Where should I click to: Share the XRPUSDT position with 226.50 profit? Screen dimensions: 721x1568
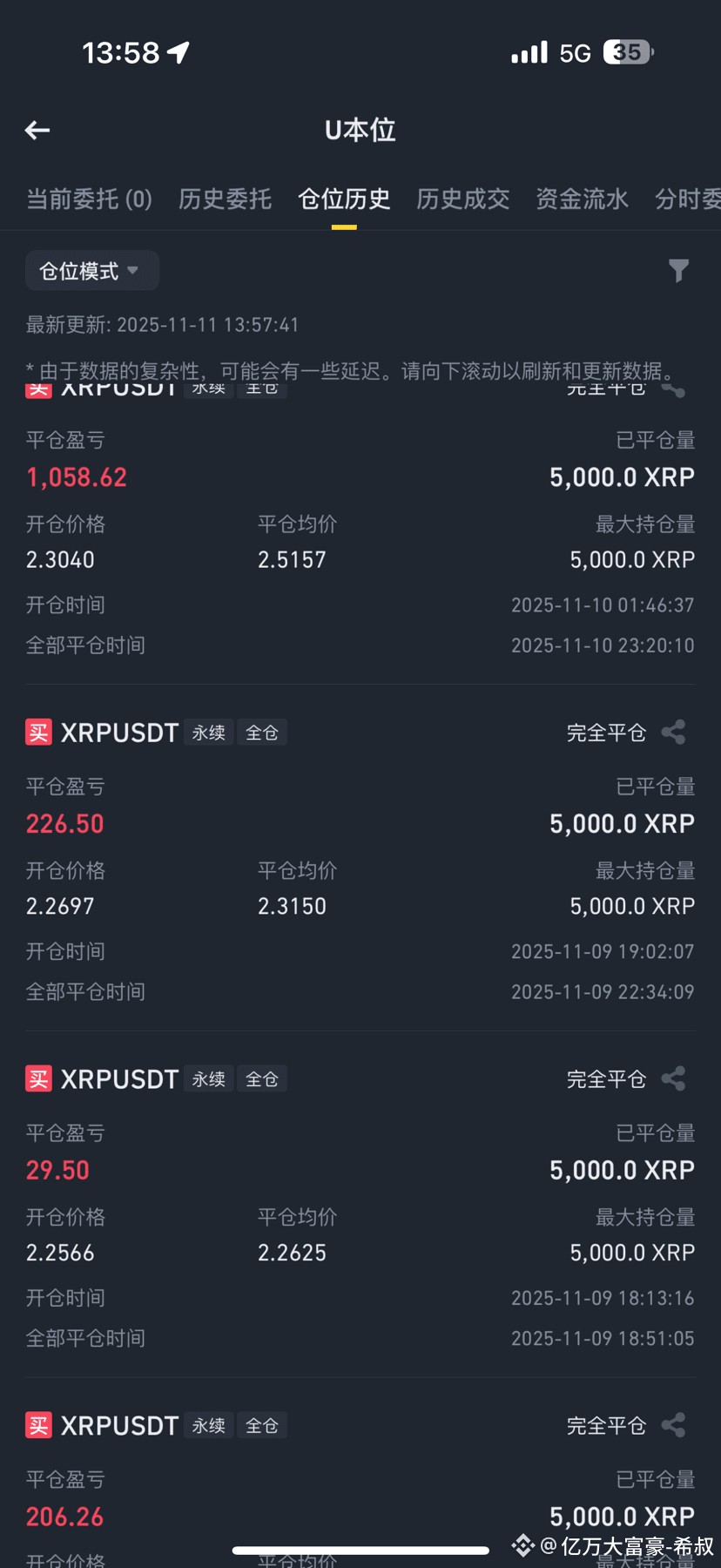[673, 733]
